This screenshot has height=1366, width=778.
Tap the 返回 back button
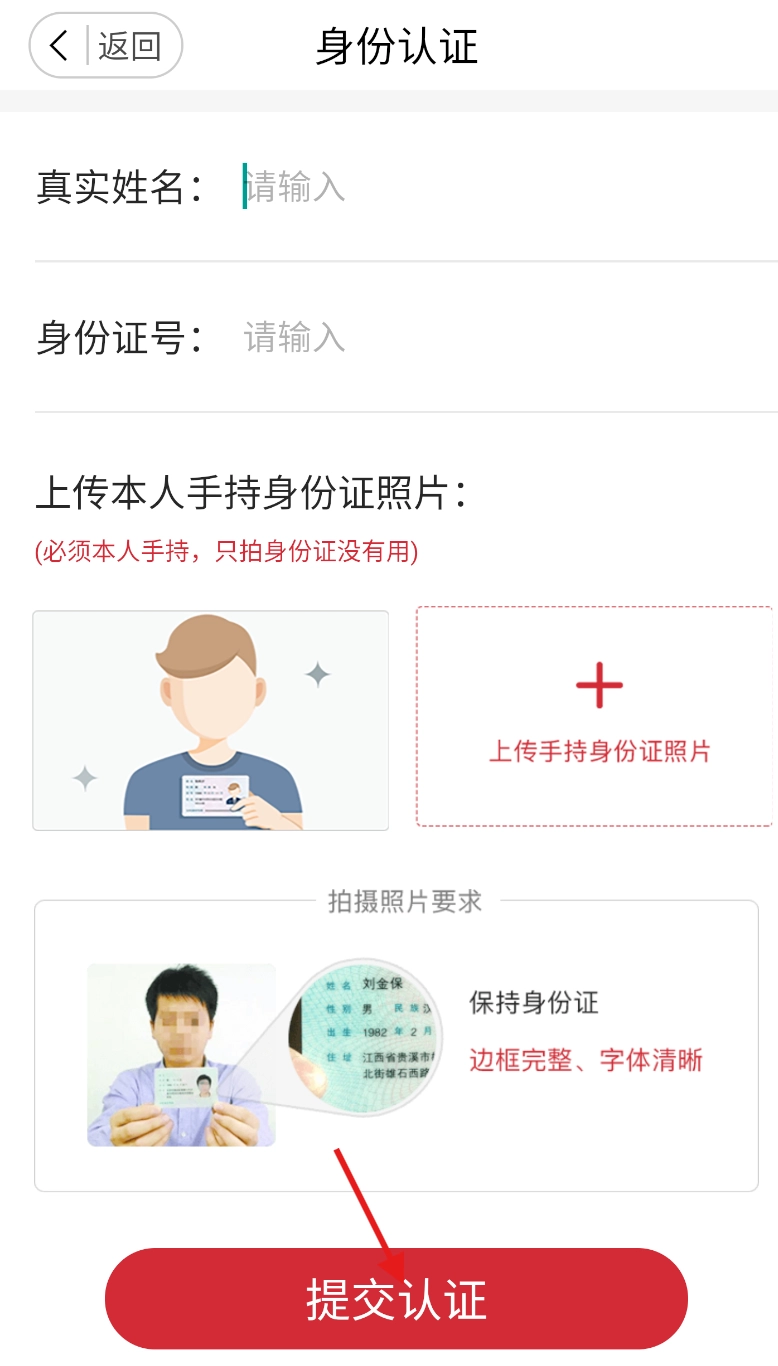point(106,46)
